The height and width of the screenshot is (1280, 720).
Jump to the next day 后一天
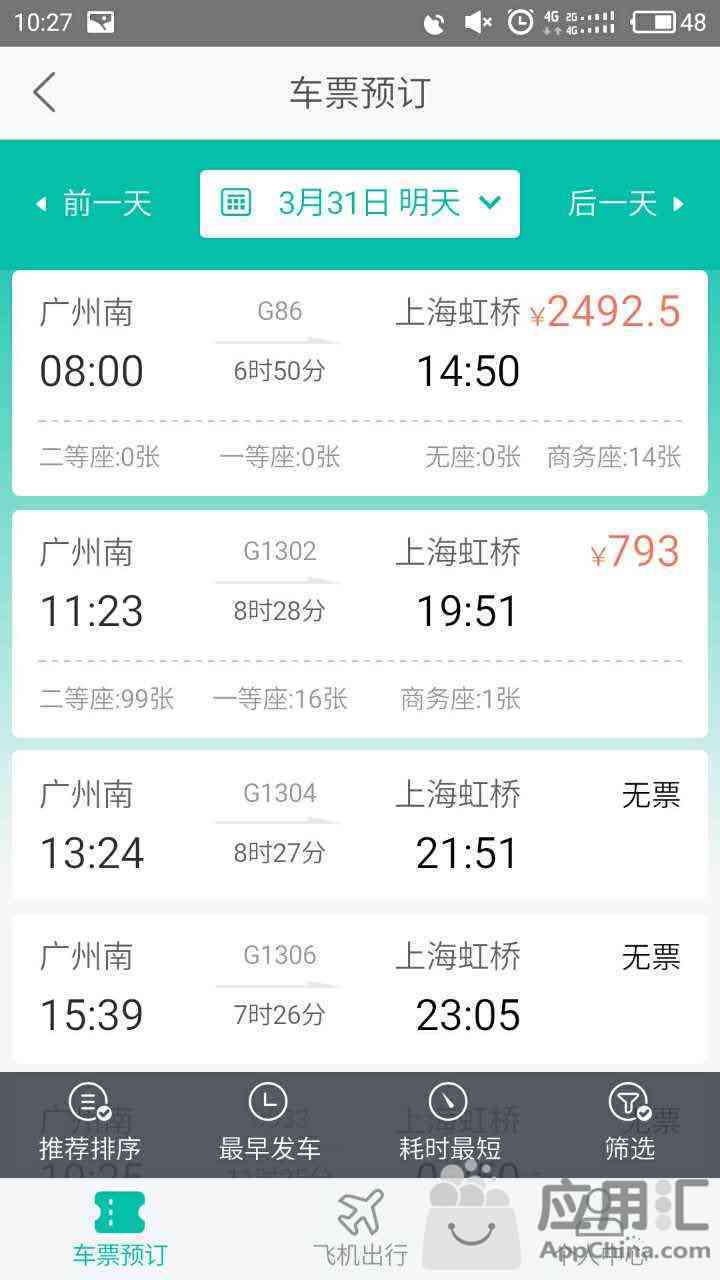pos(627,204)
